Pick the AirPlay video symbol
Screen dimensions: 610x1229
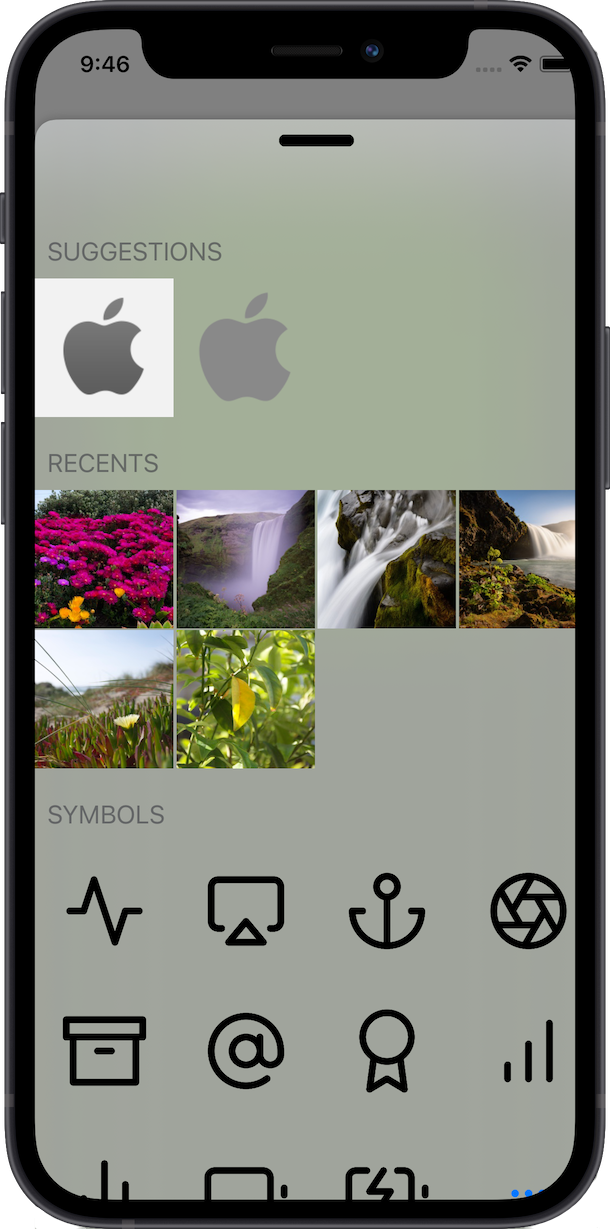246,910
